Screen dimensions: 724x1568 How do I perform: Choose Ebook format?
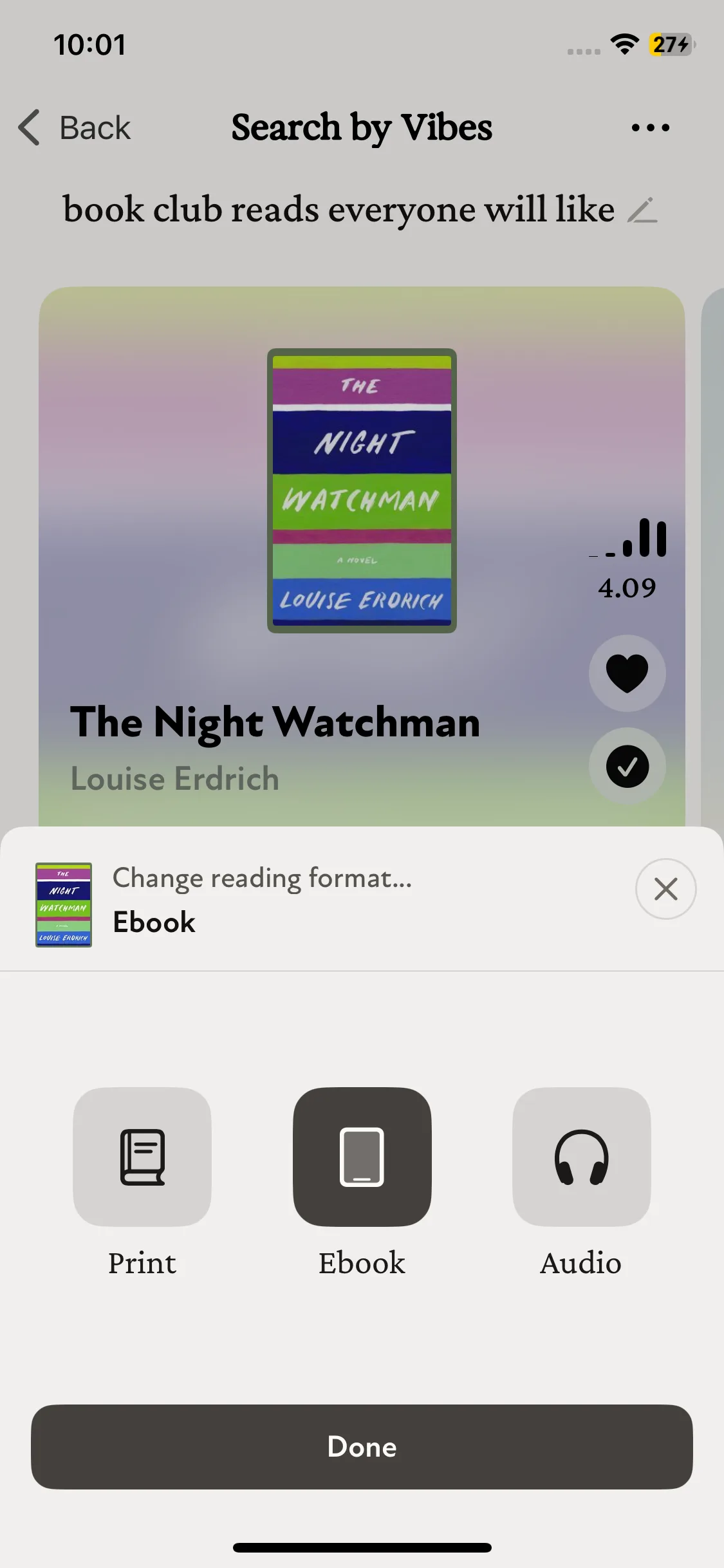[362, 1157]
